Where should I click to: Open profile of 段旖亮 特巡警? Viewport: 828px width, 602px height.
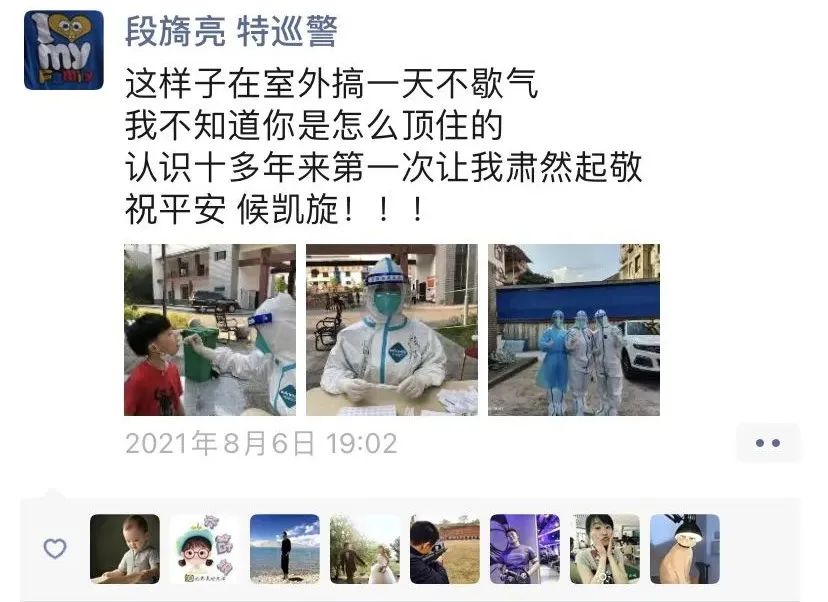point(231,31)
